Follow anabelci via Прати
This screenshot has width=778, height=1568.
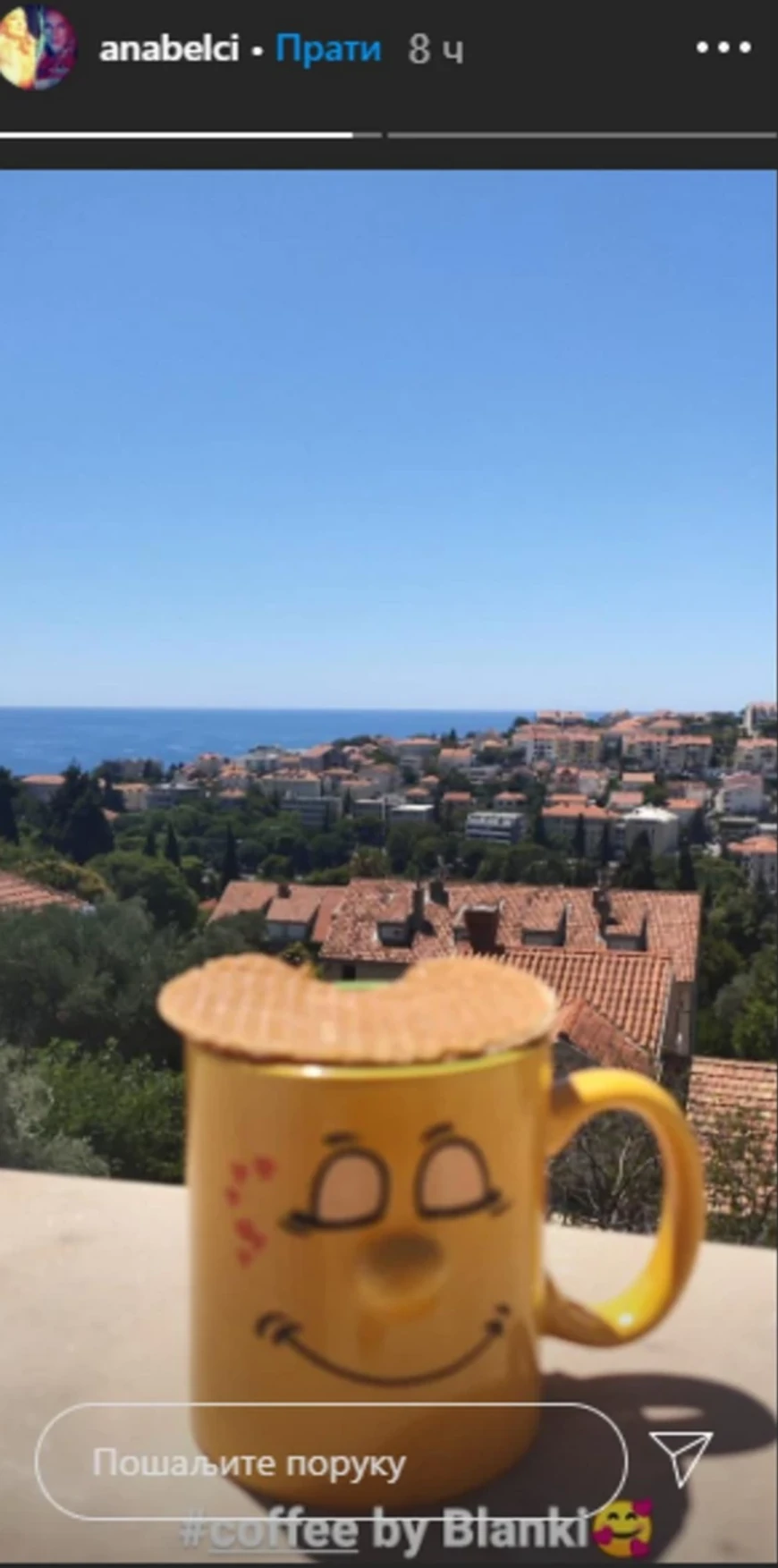[x=328, y=48]
